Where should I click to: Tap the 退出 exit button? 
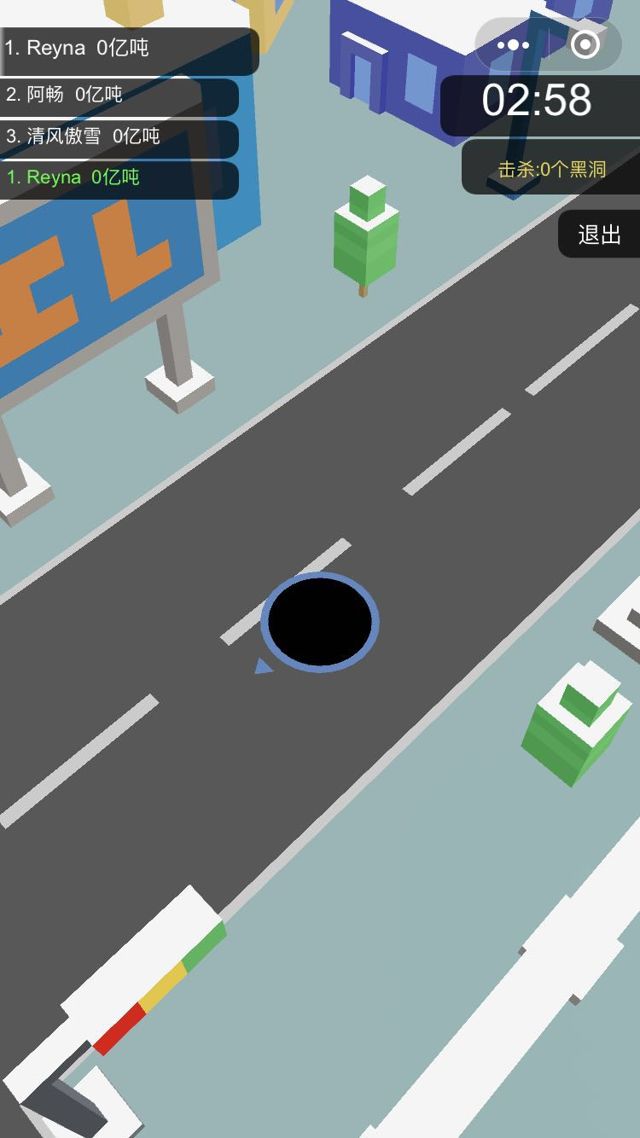600,235
